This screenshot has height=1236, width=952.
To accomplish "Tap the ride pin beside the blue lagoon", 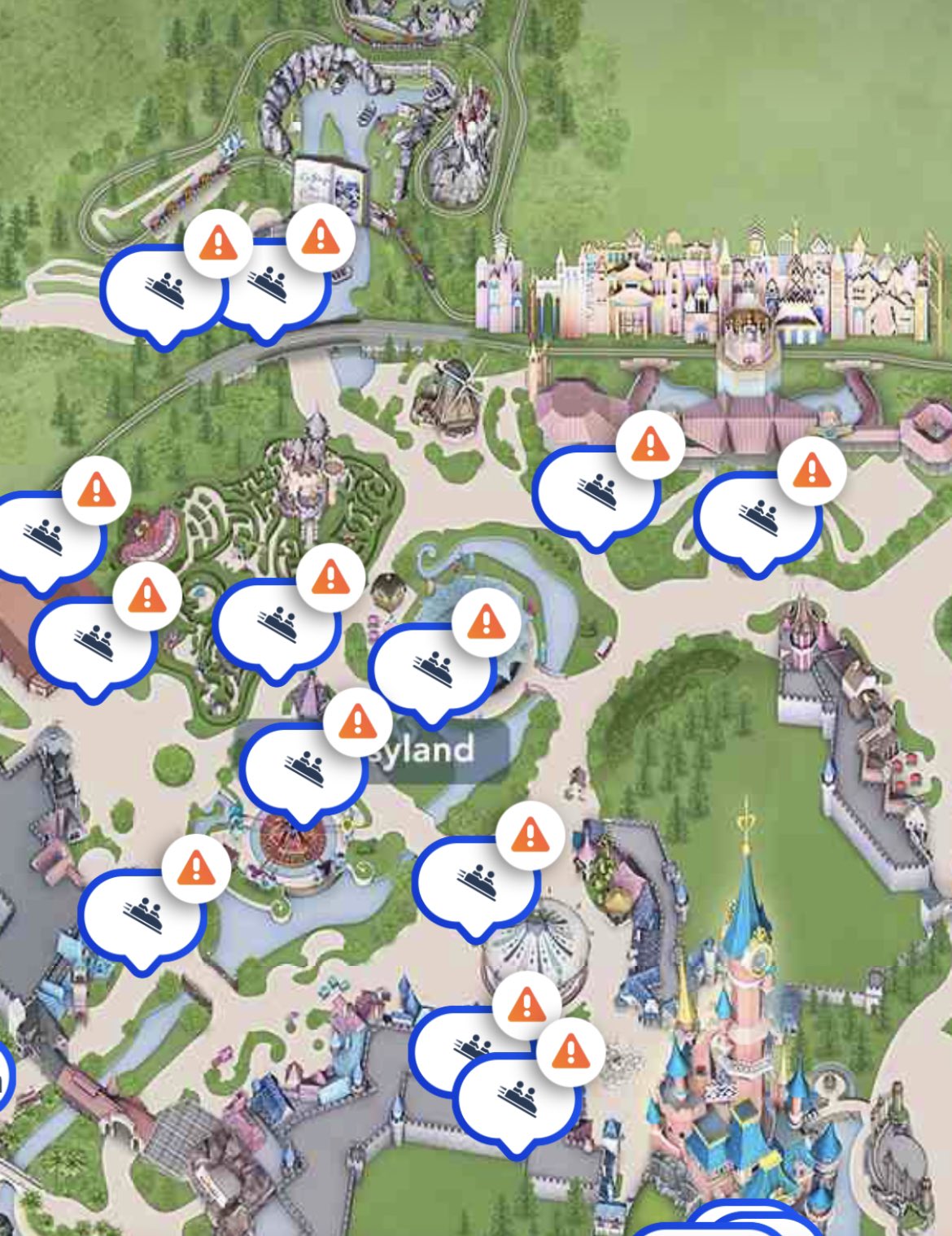I will 431,667.
